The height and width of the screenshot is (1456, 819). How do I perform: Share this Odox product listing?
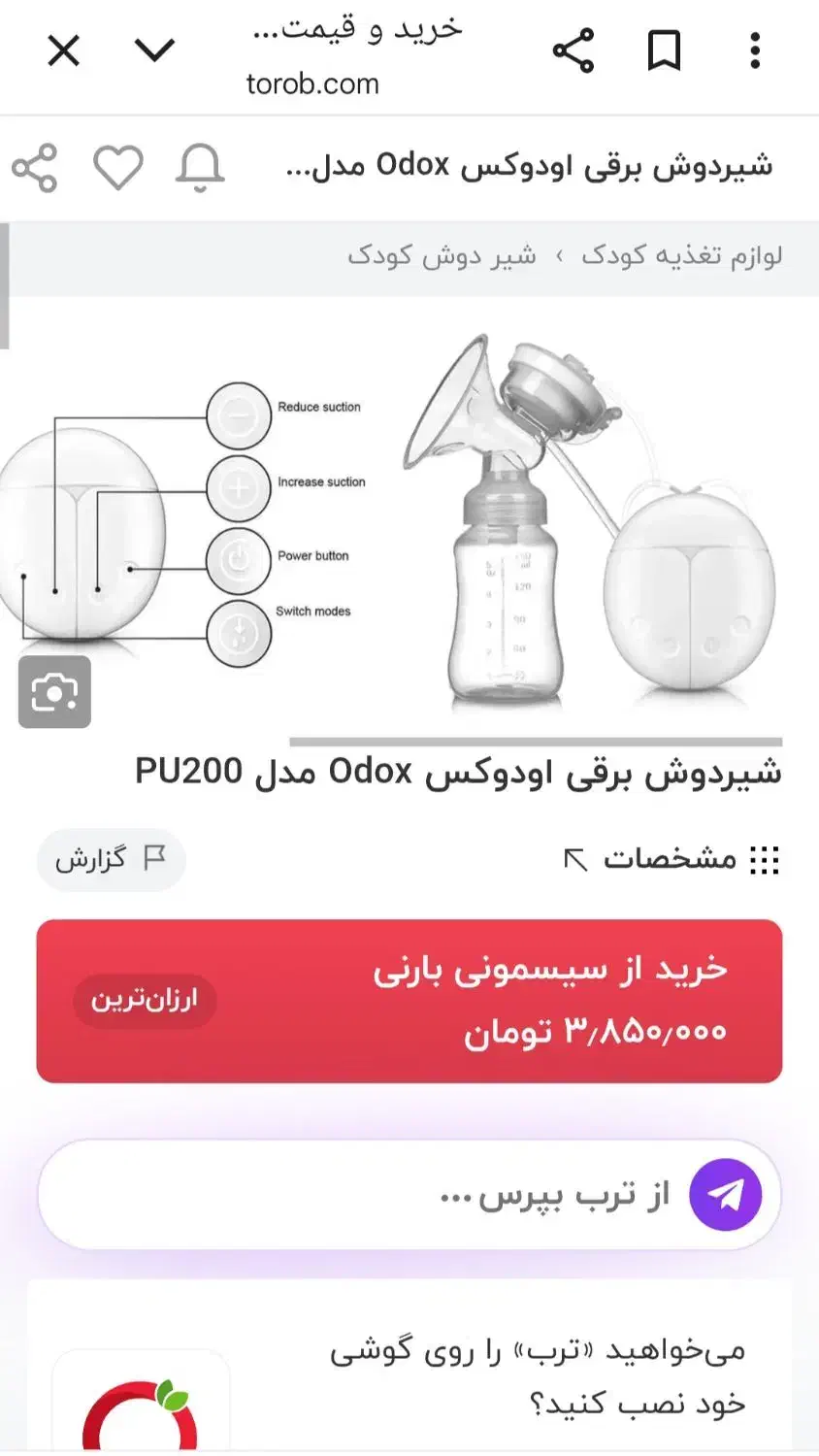[35, 168]
